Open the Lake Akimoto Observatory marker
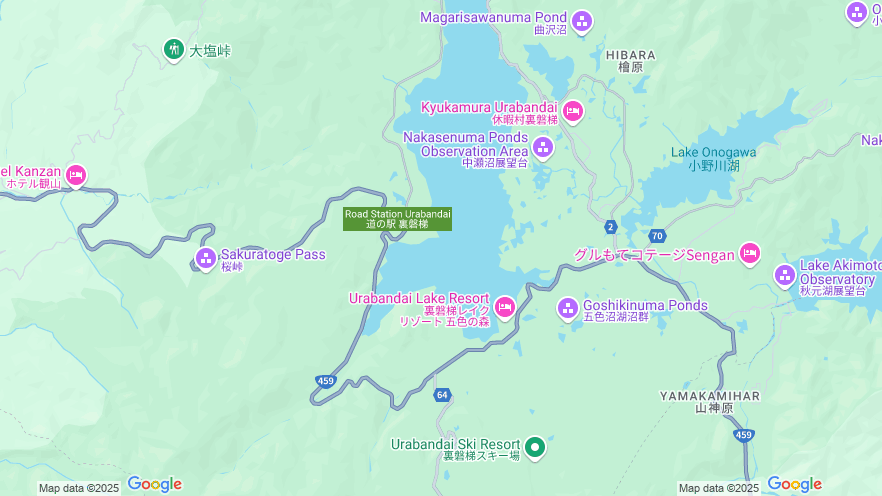Screen dimensions: 882x496 [784, 274]
